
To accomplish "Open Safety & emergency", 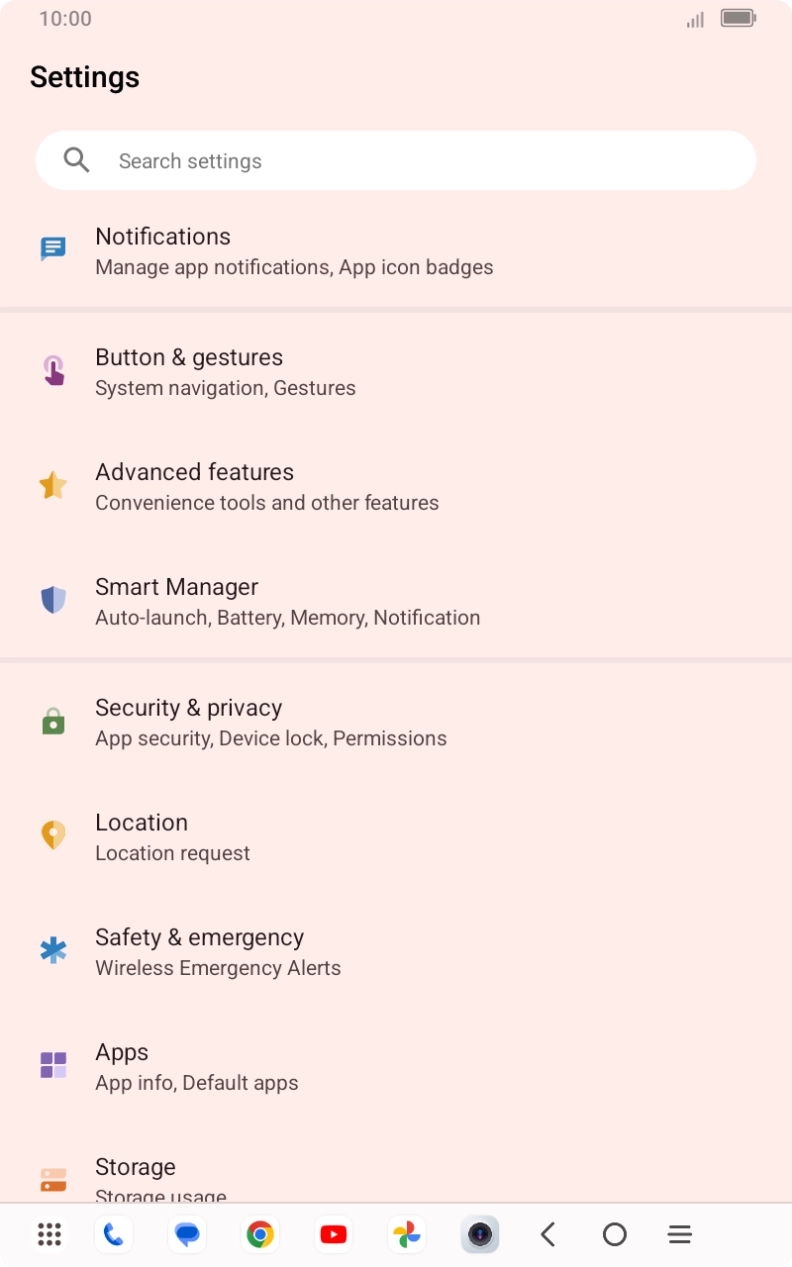I will pyautogui.click(x=395, y=952).
